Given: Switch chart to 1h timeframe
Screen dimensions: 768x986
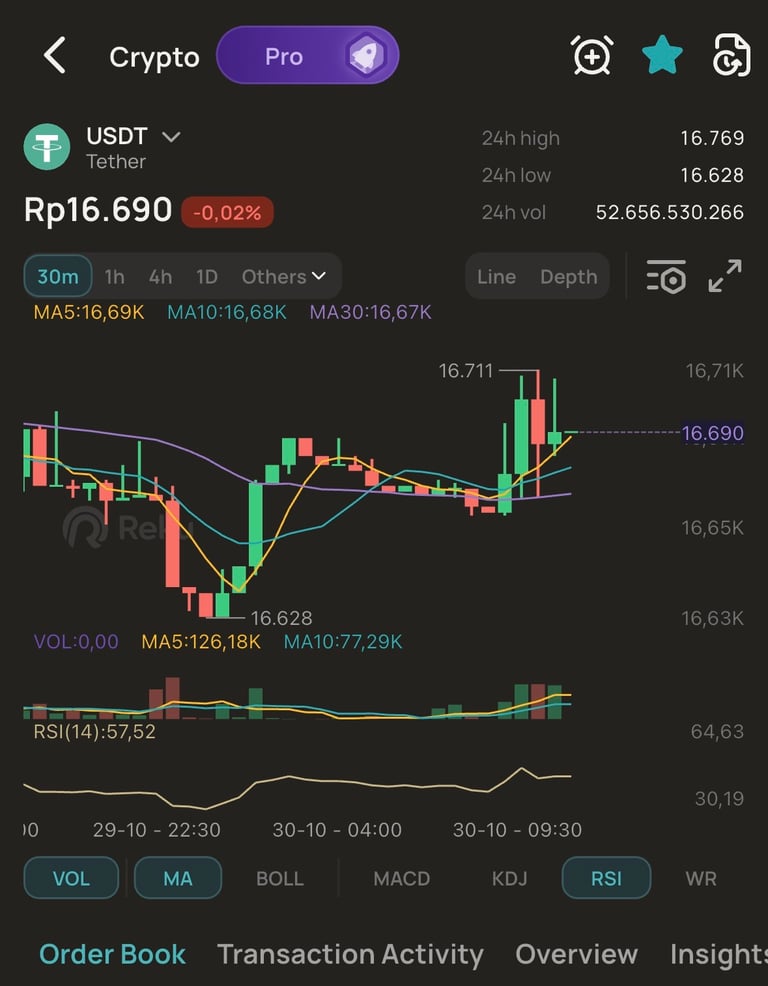Looking at the screenshot, I should click(x=115, y=277).
